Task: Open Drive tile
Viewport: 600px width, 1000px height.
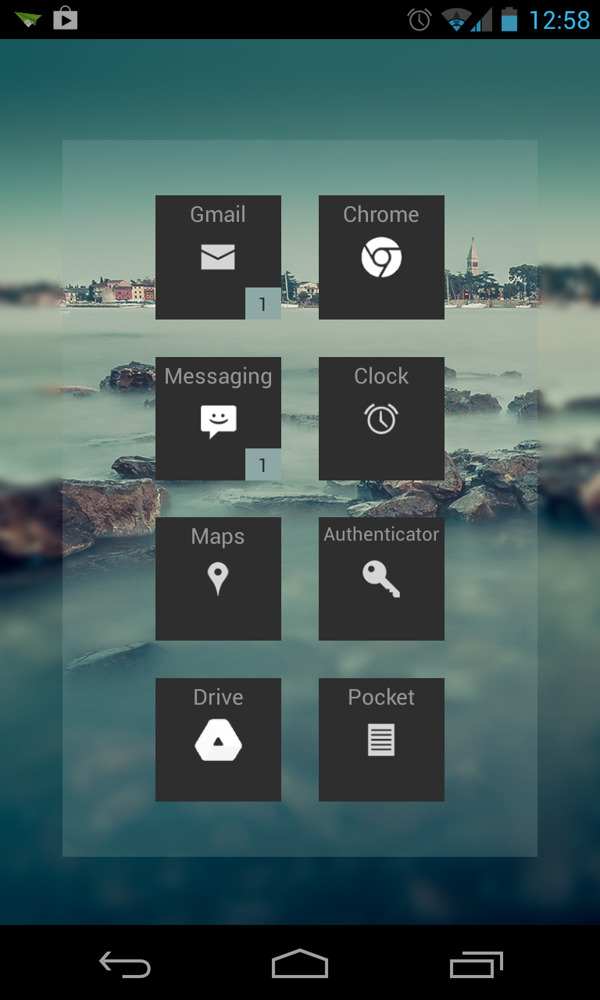Action: [217, 739]
